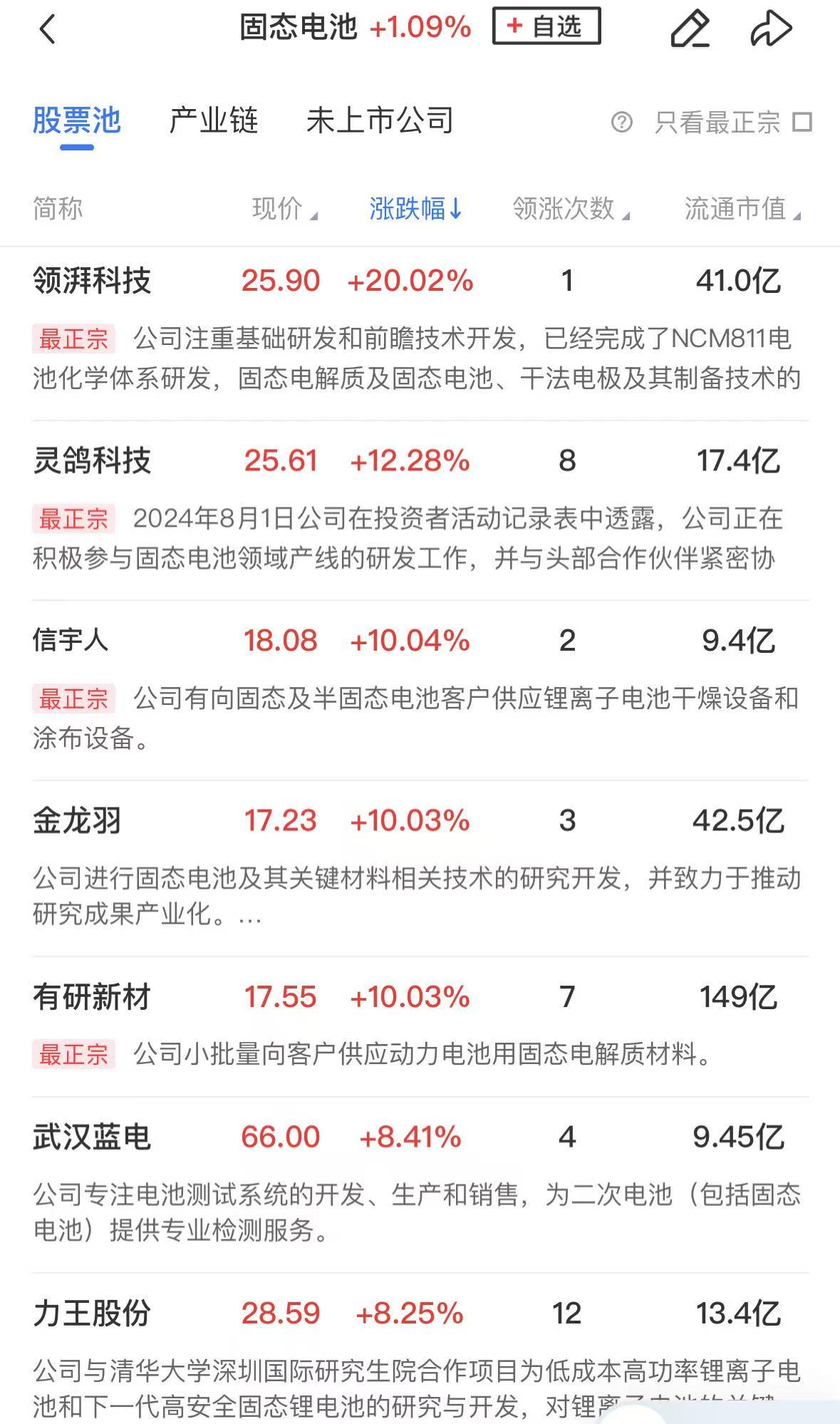Add 固态电池 to 自选 watchlist
Viewport: 840px width, 1424px height.
pos(546,27)
